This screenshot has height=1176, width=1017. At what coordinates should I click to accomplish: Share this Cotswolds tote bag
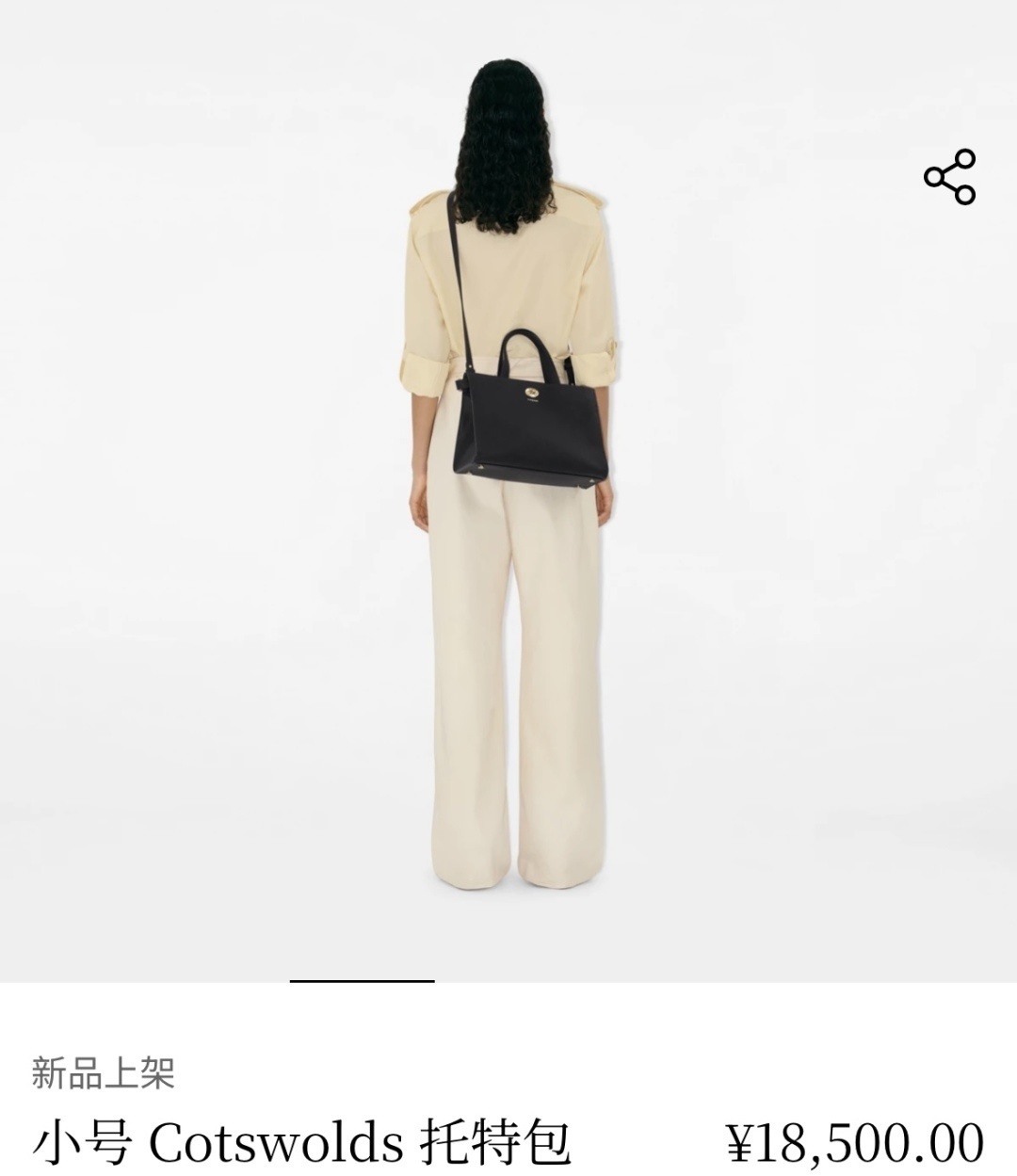[x=949, y=177]
